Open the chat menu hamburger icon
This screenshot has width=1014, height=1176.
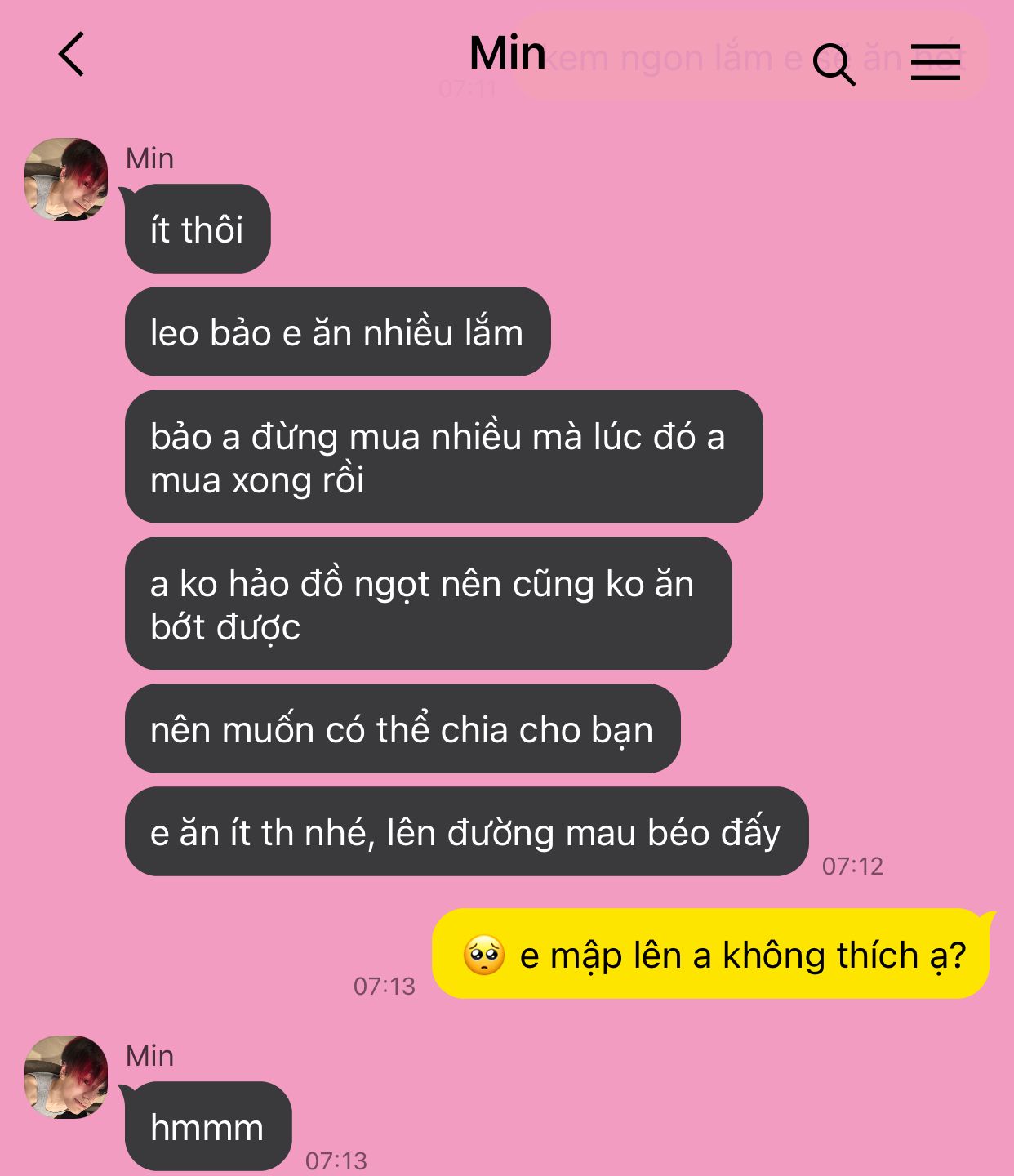tap(935, 62)
